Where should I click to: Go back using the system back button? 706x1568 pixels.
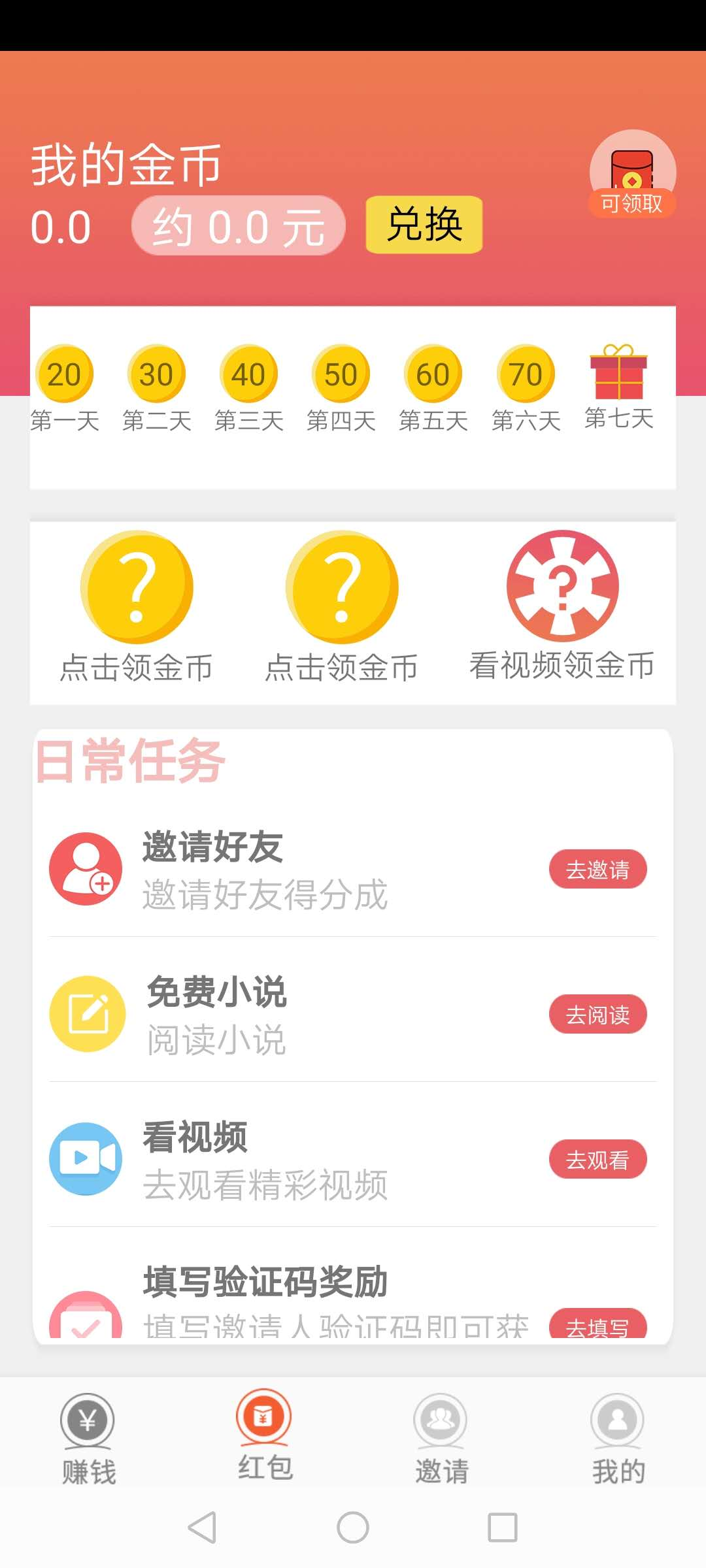[202, 1527]
